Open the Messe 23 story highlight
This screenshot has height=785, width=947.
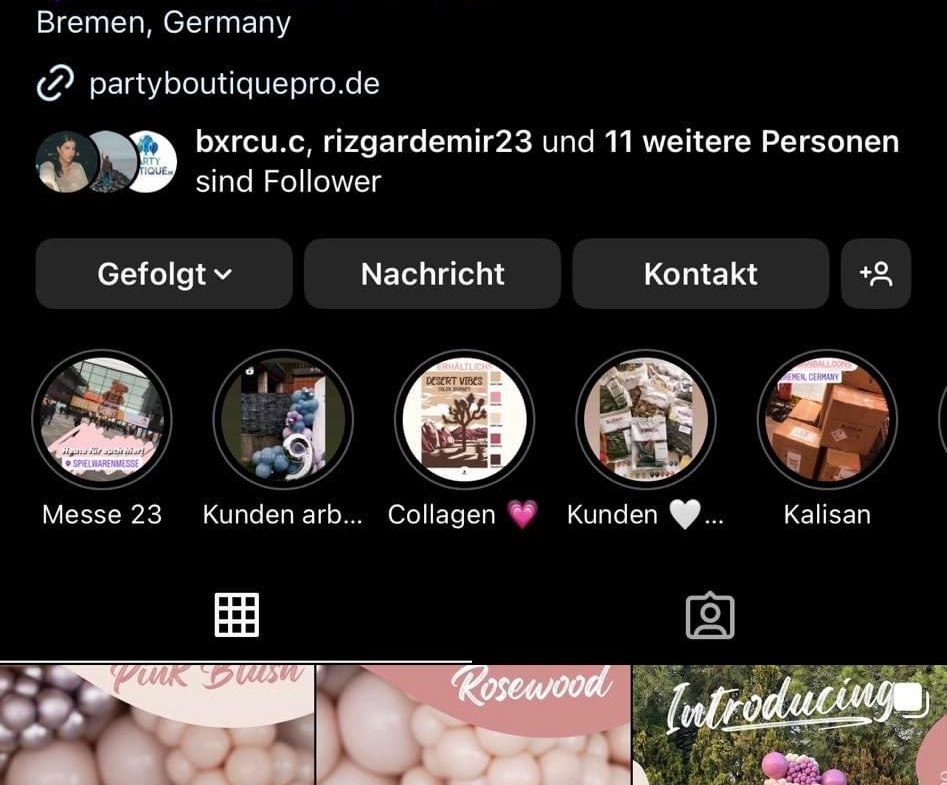coord(102,420)
